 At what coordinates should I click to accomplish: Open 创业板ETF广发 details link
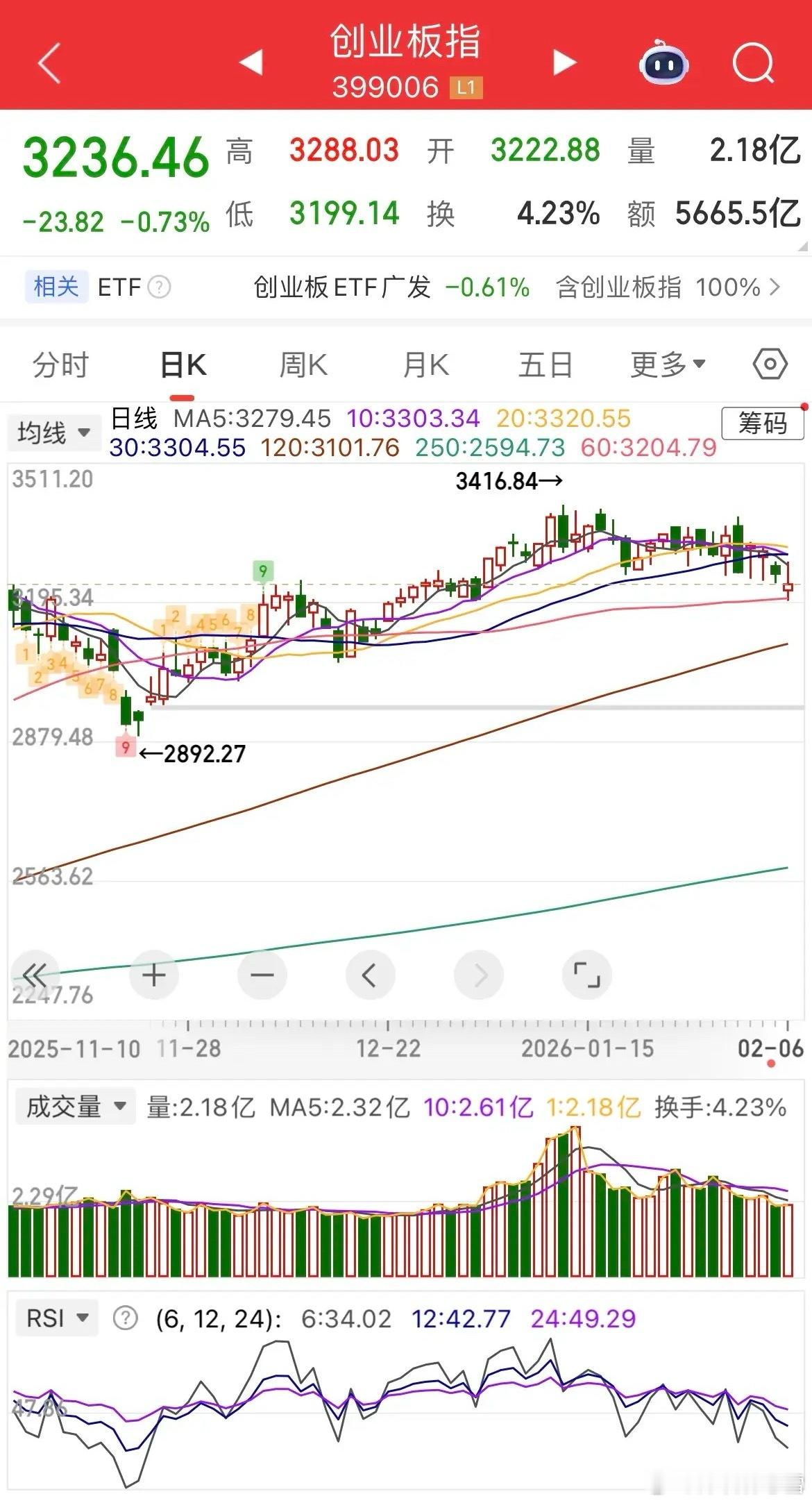341,287
